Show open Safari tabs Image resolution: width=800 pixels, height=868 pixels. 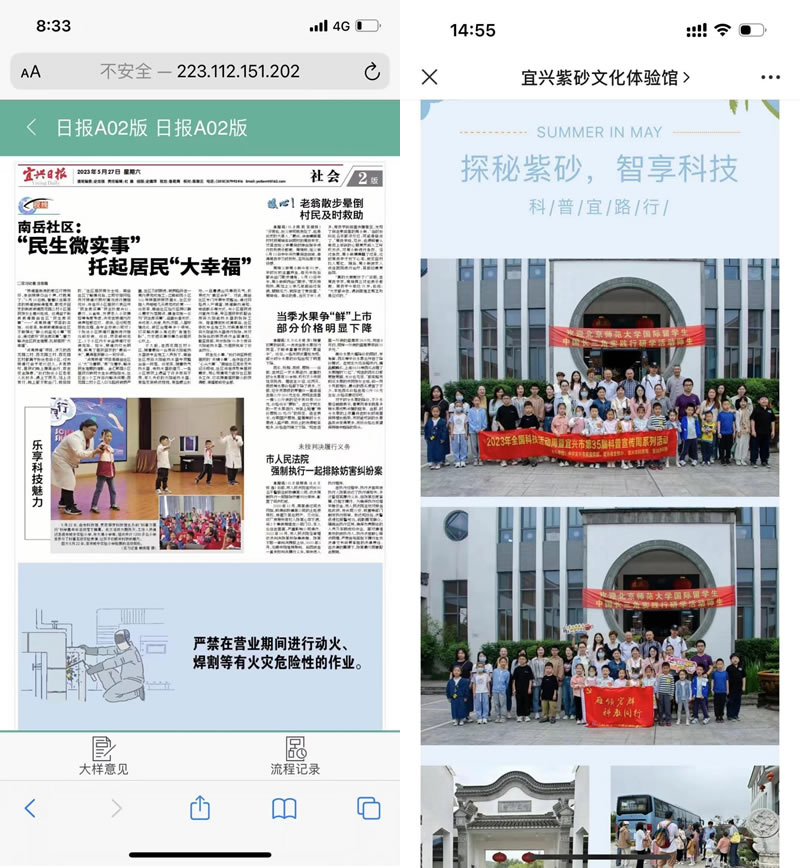click(369, 808)
